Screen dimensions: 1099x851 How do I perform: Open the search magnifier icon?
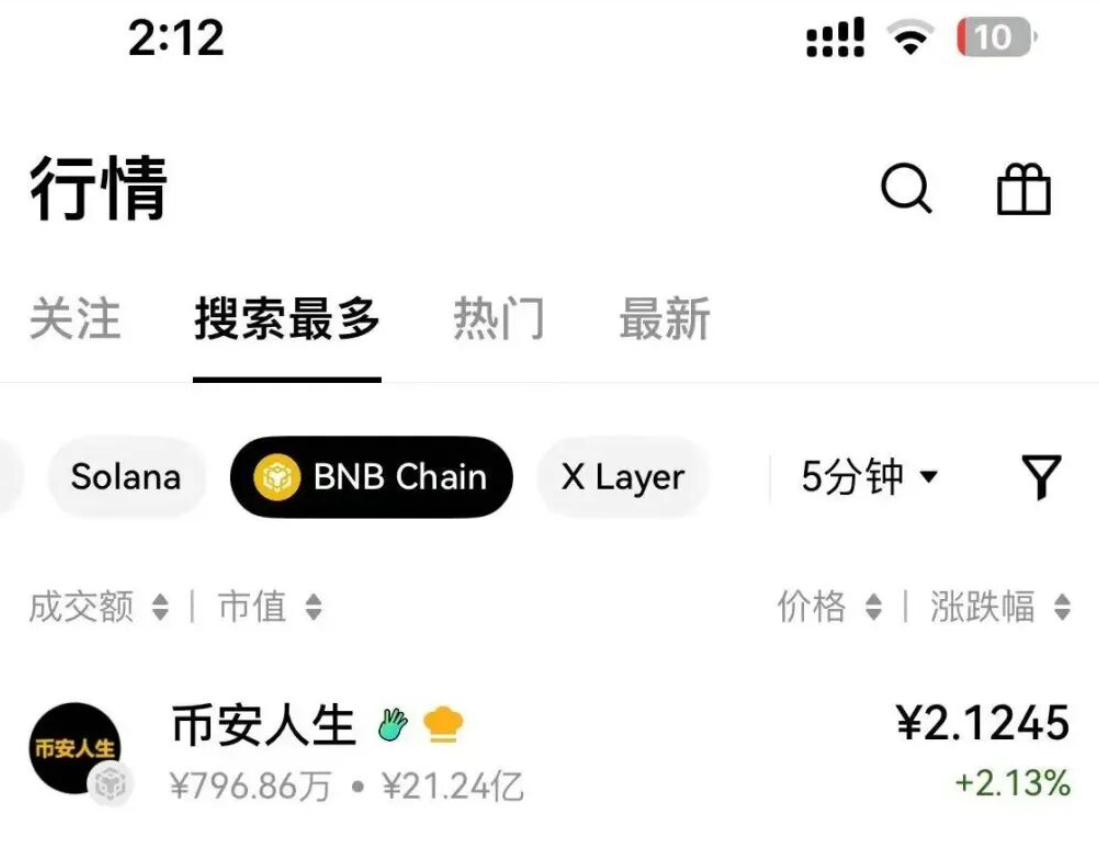pyautogui.click(x=906, y=188)
